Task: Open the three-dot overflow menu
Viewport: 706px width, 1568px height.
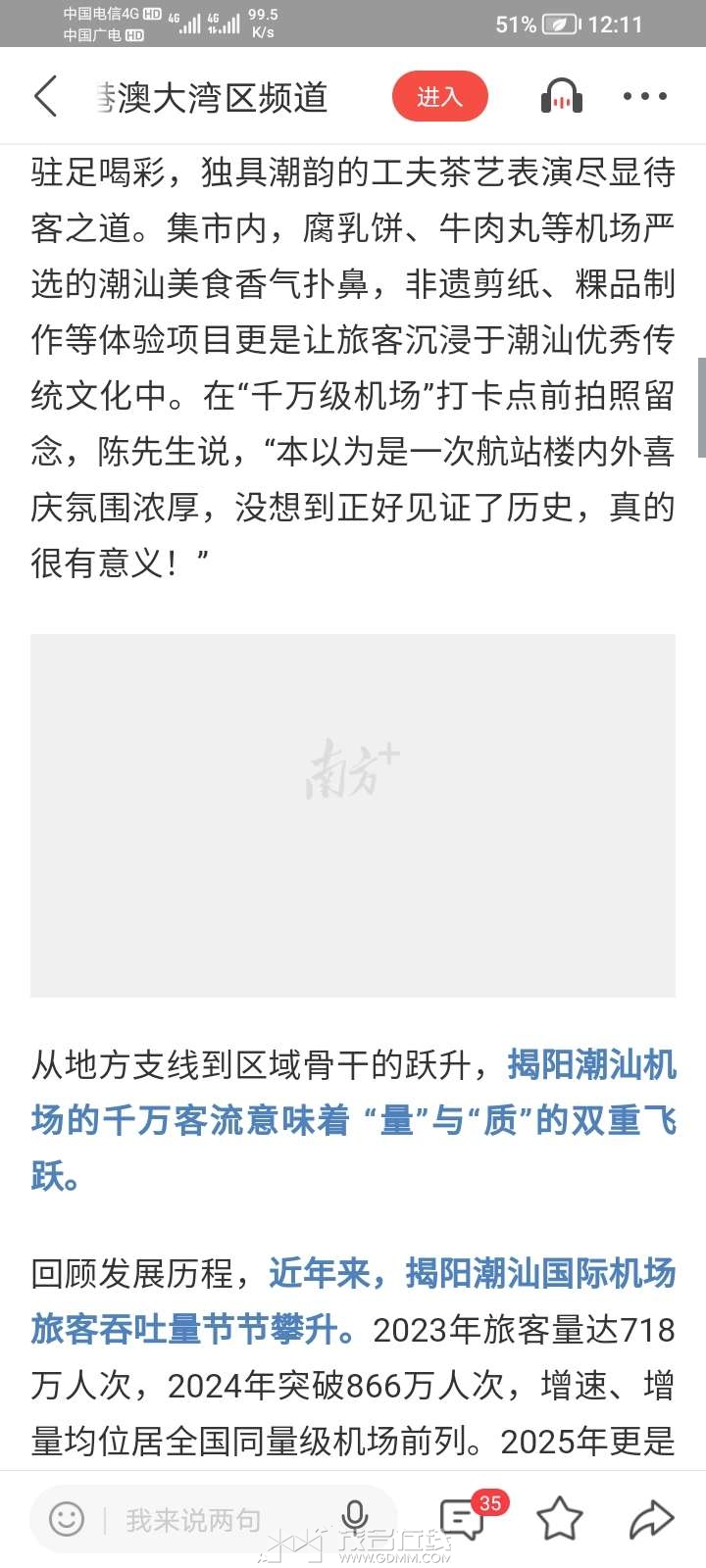Action: pos(644,96)
